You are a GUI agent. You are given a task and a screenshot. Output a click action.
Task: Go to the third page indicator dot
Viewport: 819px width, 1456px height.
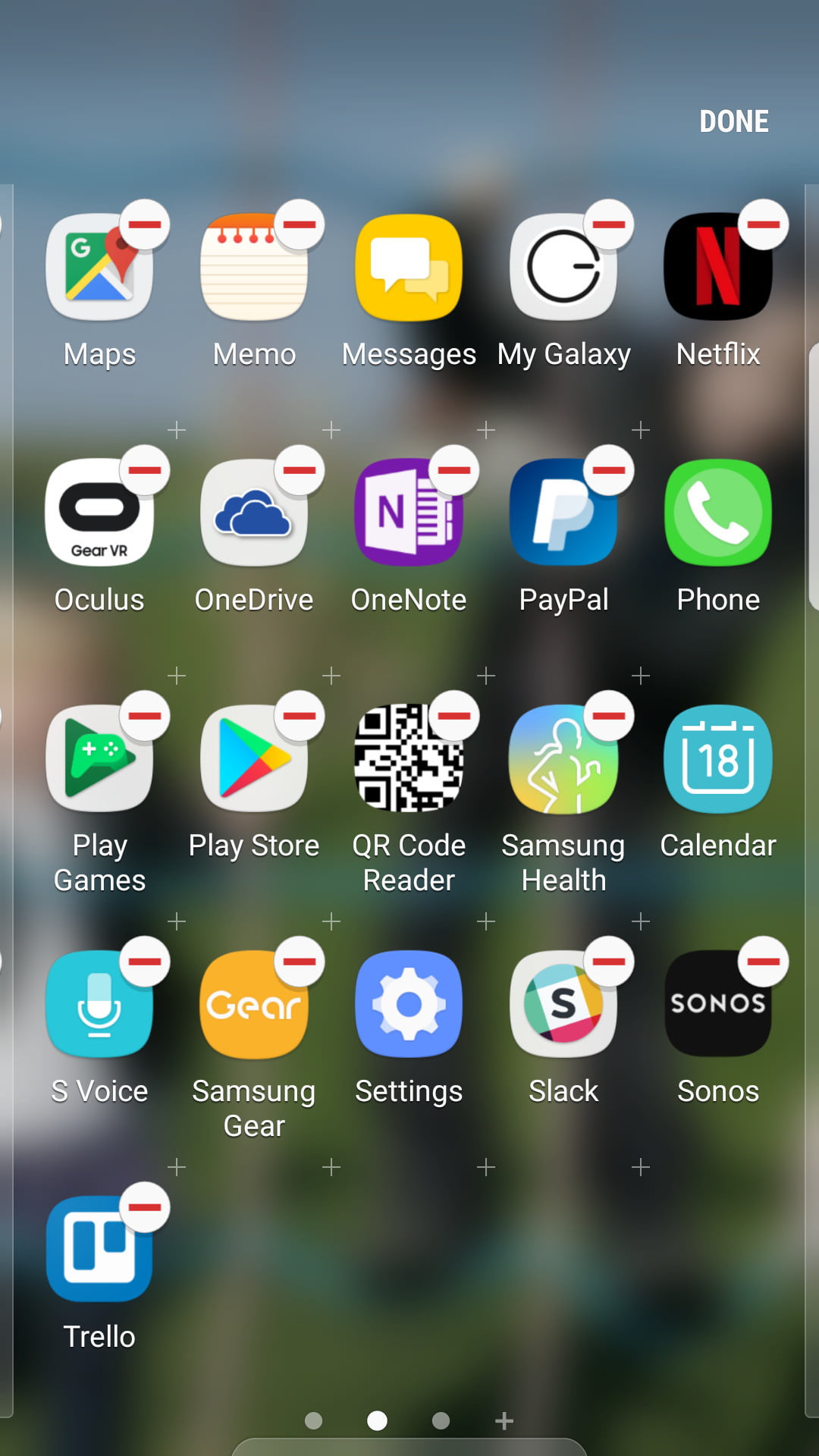441,1421
